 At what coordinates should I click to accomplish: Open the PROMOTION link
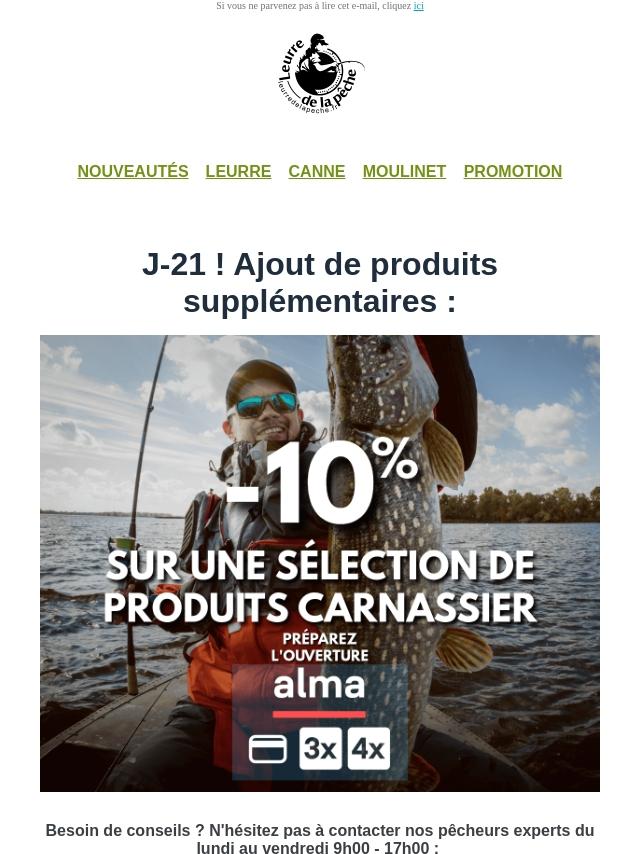coord(512,172)
